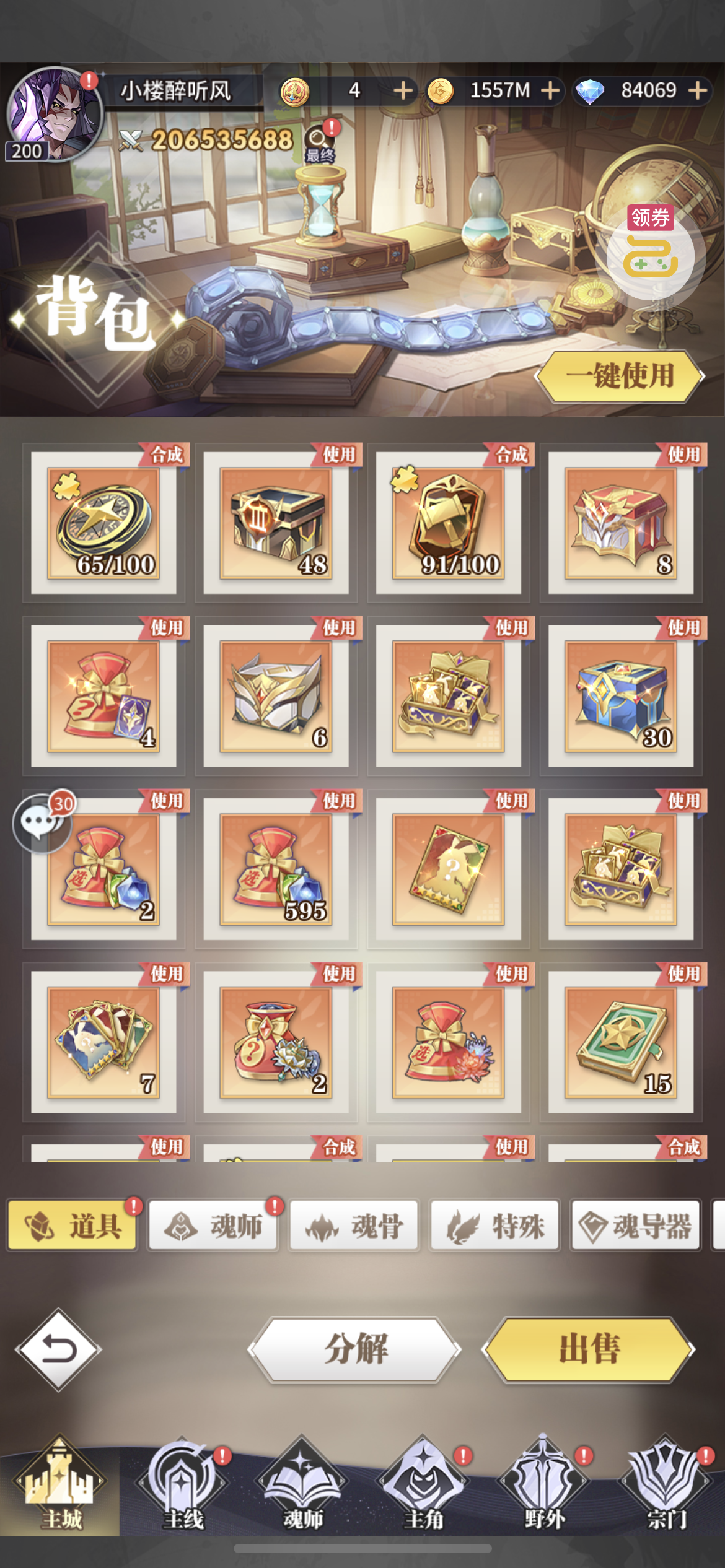Image resolution: width=725 pixels, height=1568 pixels.
Task: Switch to the 魂导器 inventory tab
Action: pos(636,1226)
